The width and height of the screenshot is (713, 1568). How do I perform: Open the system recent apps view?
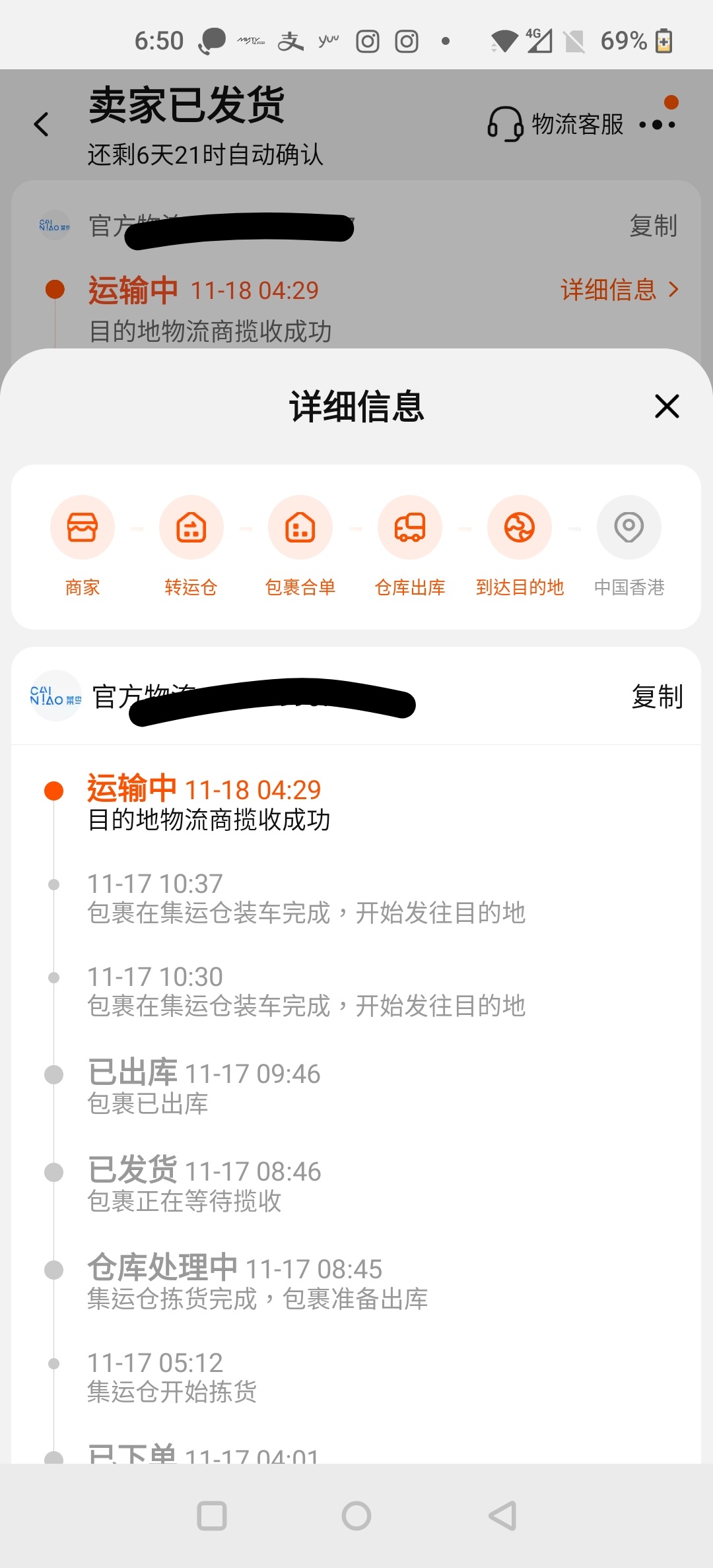tap(212, 1516)
